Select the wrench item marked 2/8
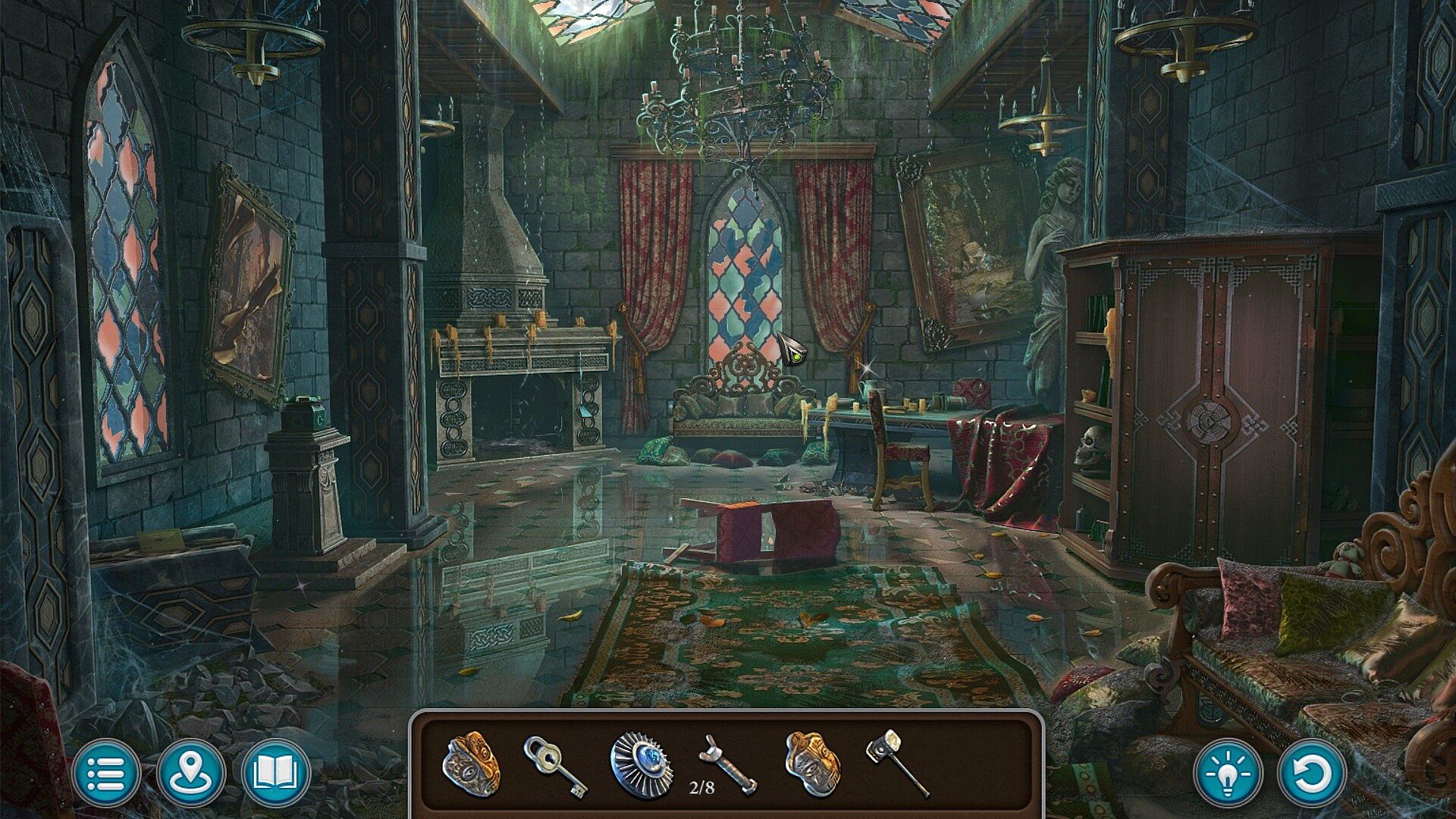This screenshot has width=1456, height=819. (x=730, y=764)
